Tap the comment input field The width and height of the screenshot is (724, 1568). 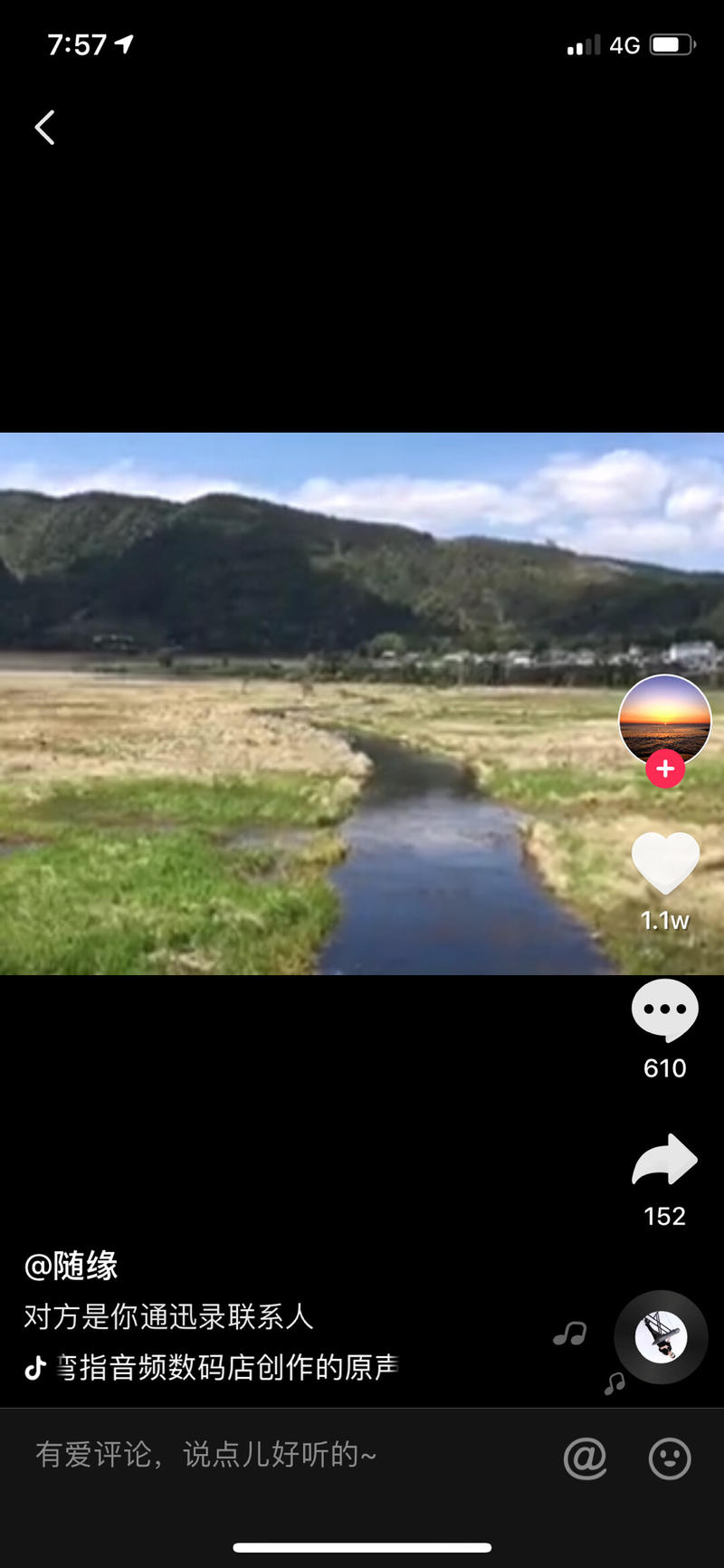(271, 1455)
